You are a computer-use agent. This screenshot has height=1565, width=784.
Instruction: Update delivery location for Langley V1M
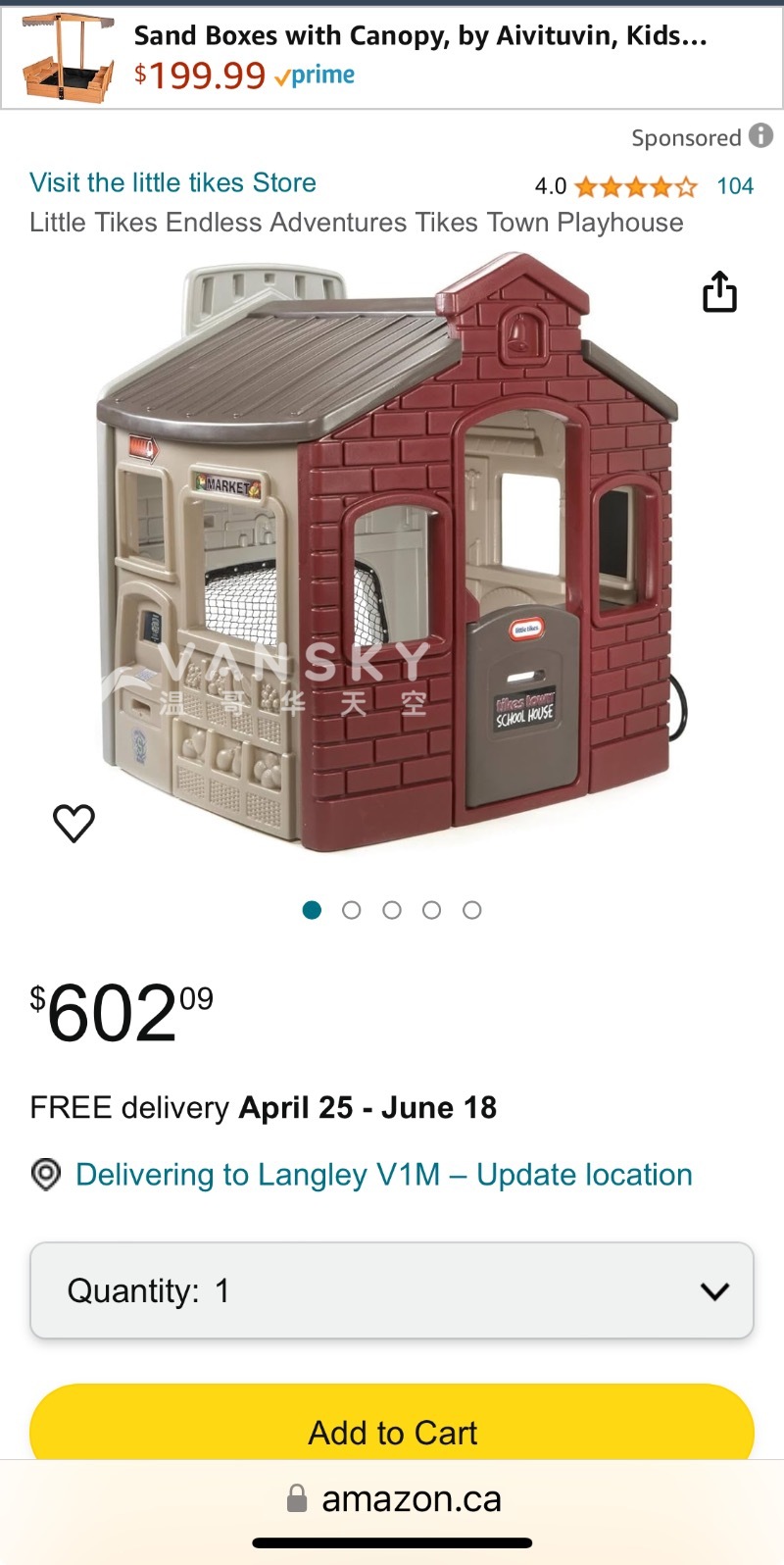tap(383, 1175)
